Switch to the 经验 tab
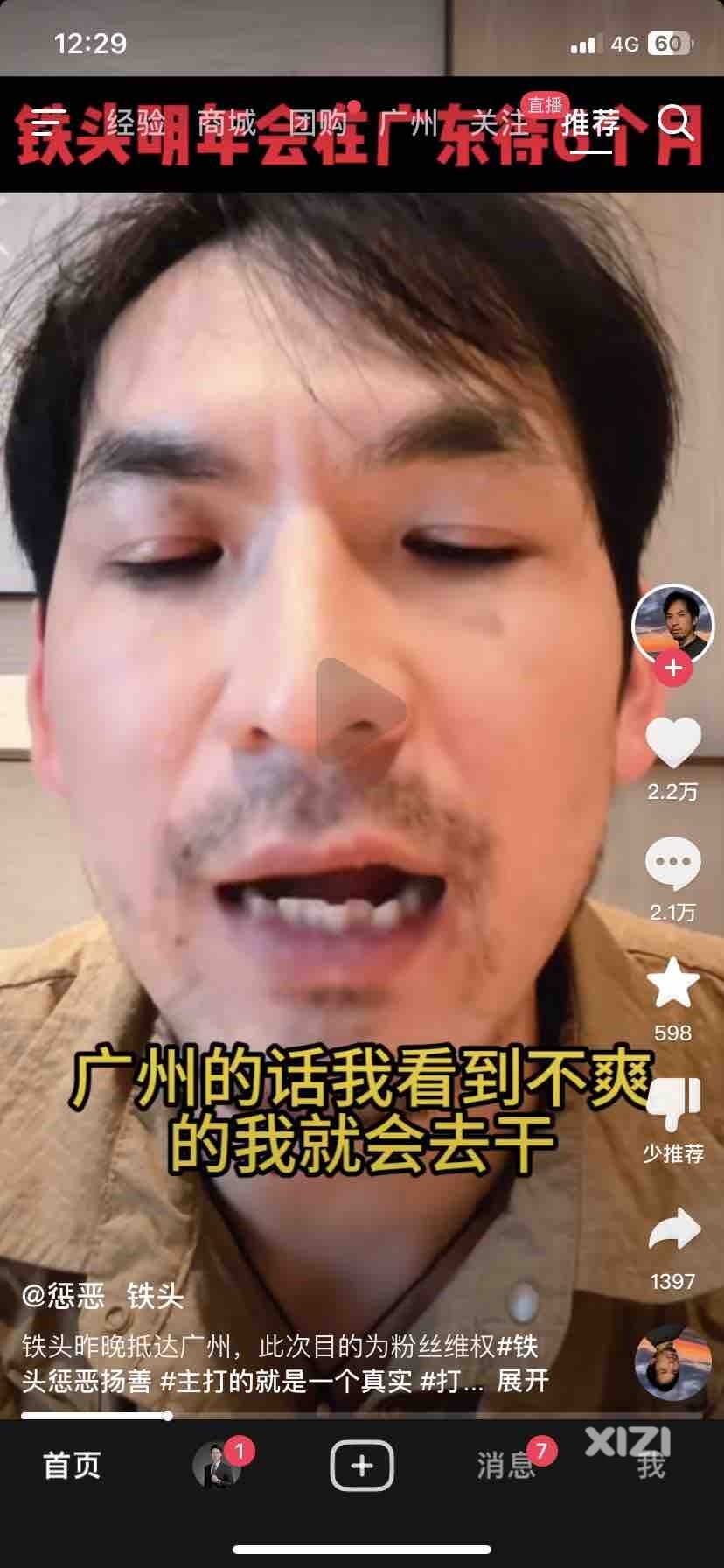Image resolution: width=724 pixels, height=1568 pixels. (136, 123)
